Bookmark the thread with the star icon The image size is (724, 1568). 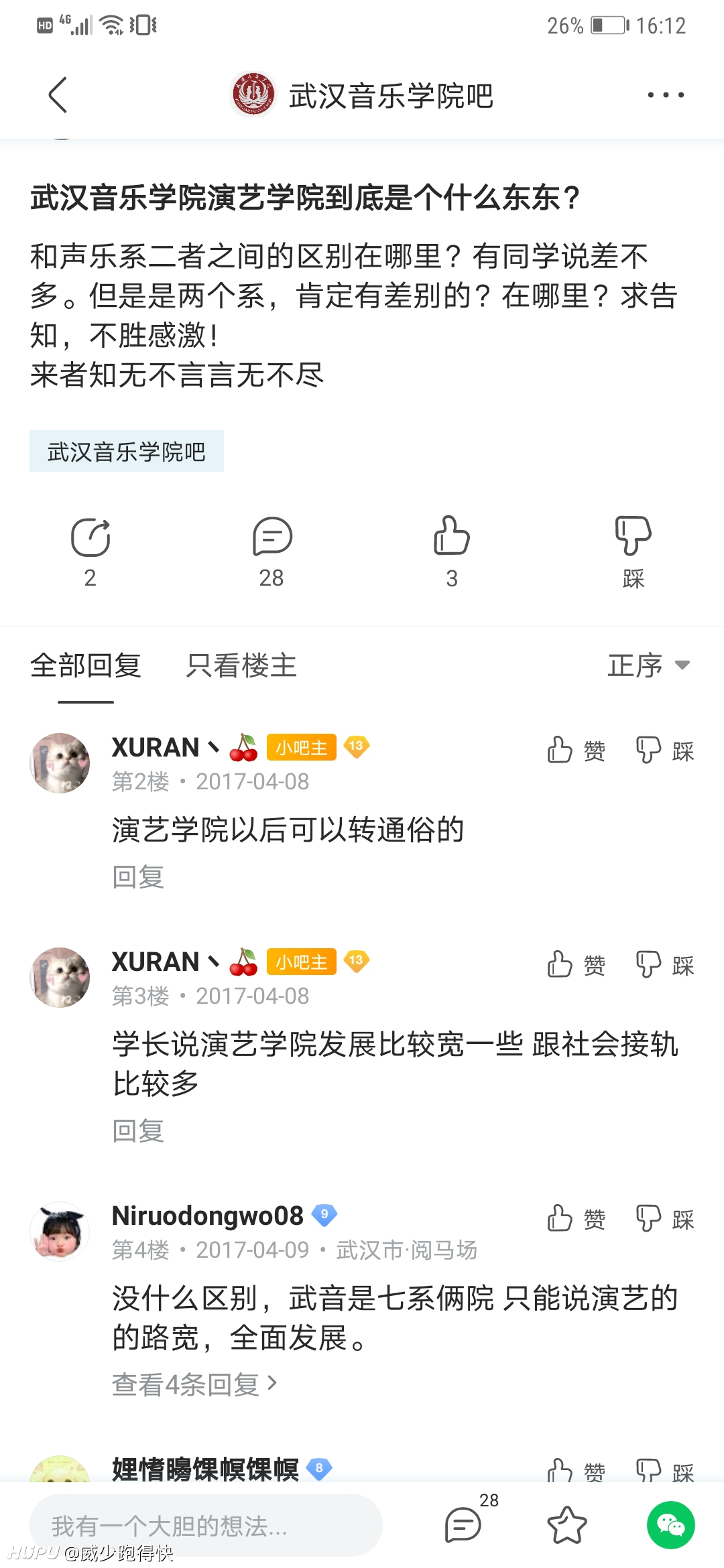coord(566,1525)
